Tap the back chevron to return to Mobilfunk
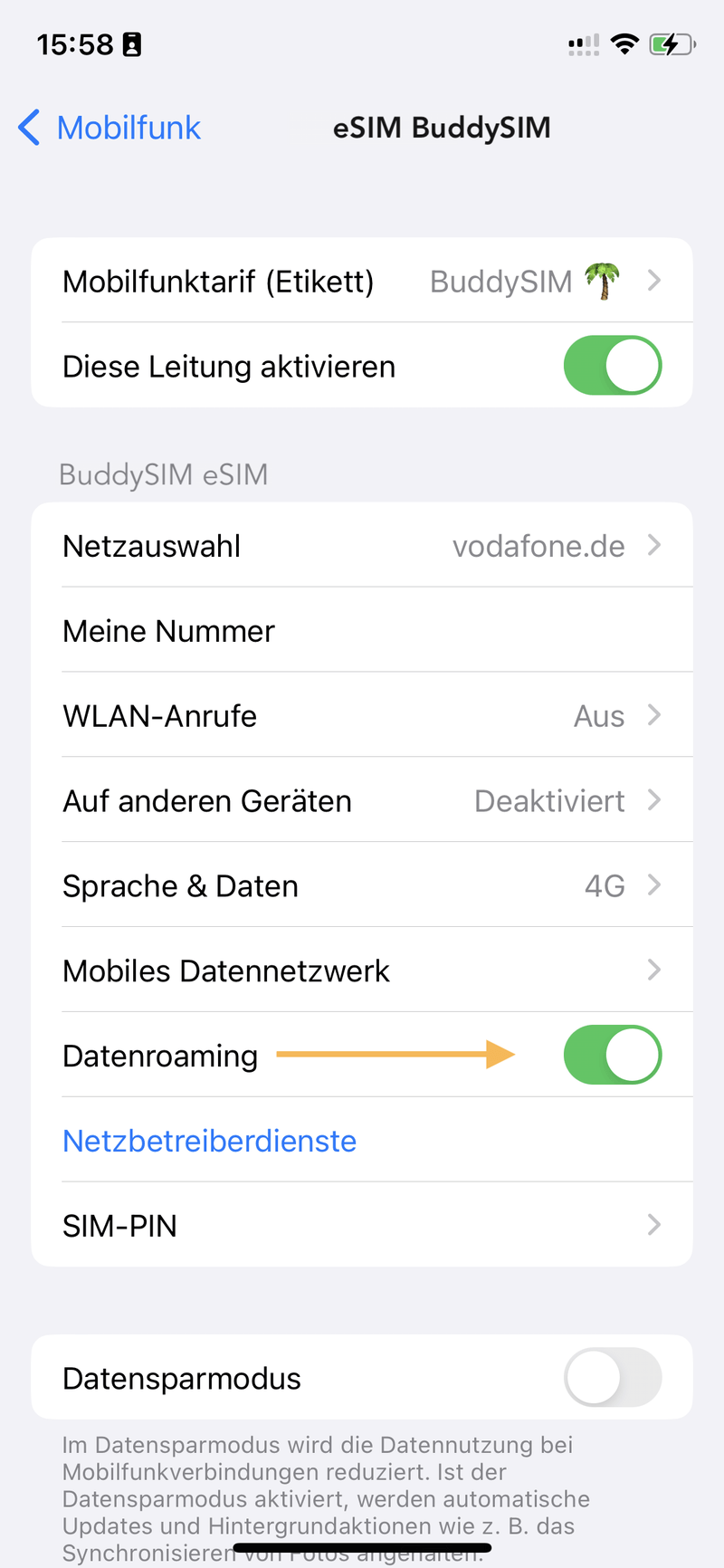724x1568 pixels. 29,128
